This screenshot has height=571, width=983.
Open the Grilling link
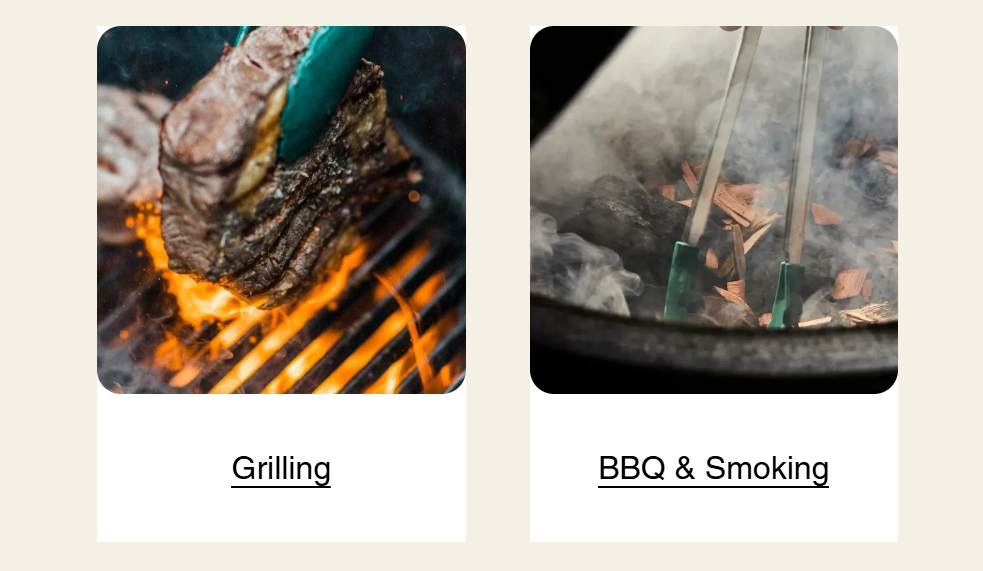click(x=281, y=468)
